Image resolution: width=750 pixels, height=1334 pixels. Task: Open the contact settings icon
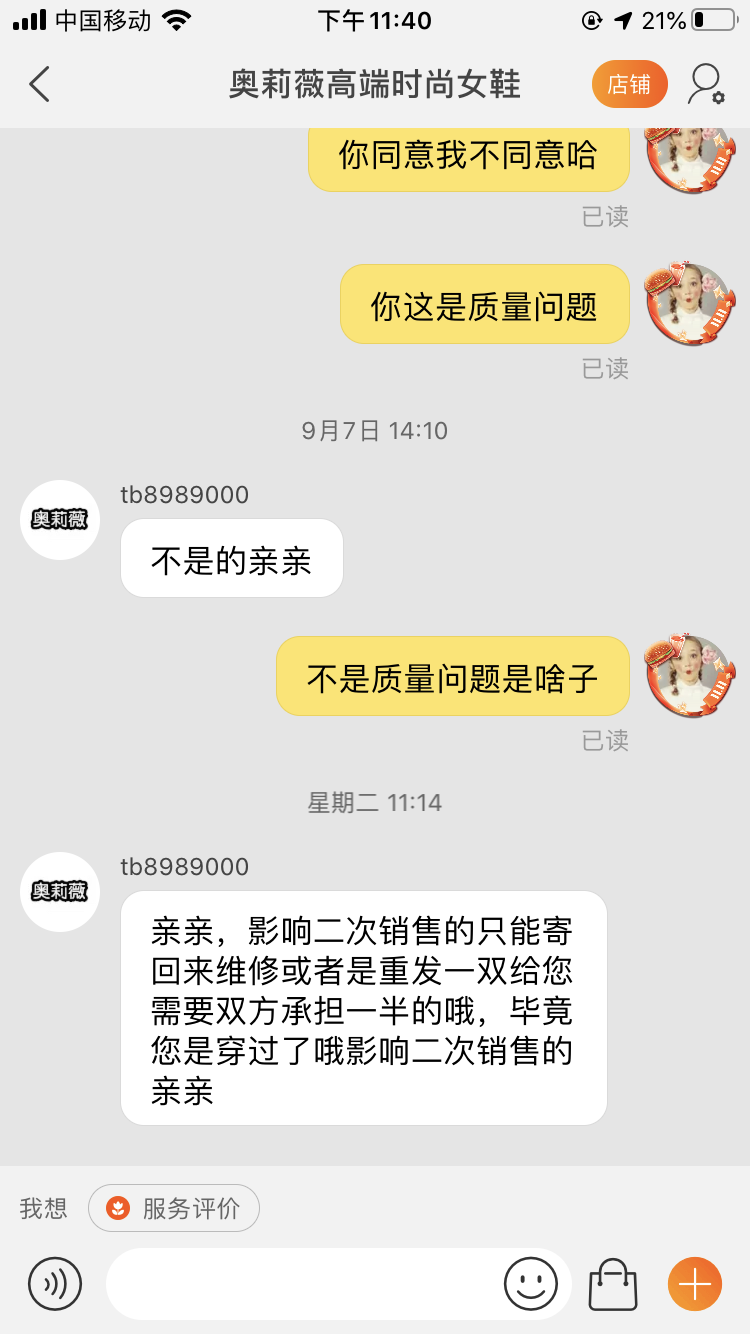click(x=705, y=85)
